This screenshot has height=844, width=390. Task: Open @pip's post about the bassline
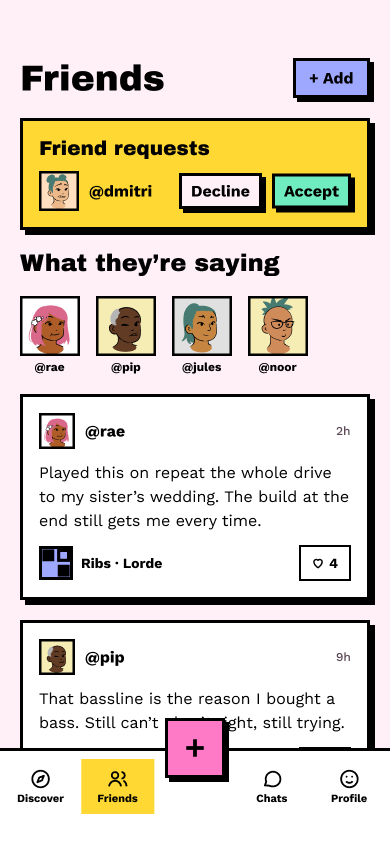[x=195, y=685]
